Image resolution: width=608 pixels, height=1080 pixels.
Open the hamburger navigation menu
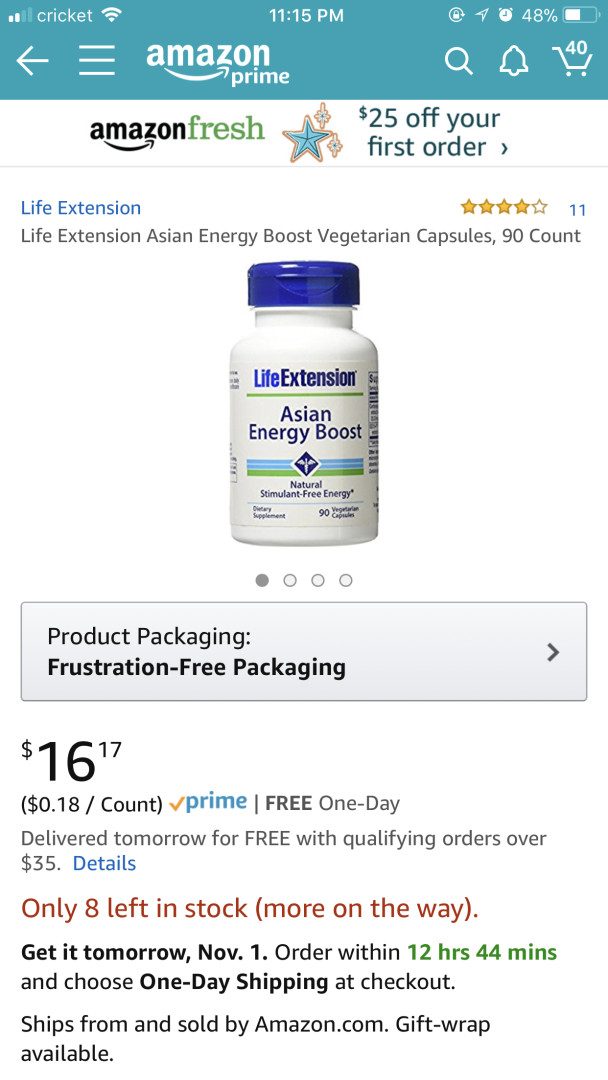pos(97,62)
